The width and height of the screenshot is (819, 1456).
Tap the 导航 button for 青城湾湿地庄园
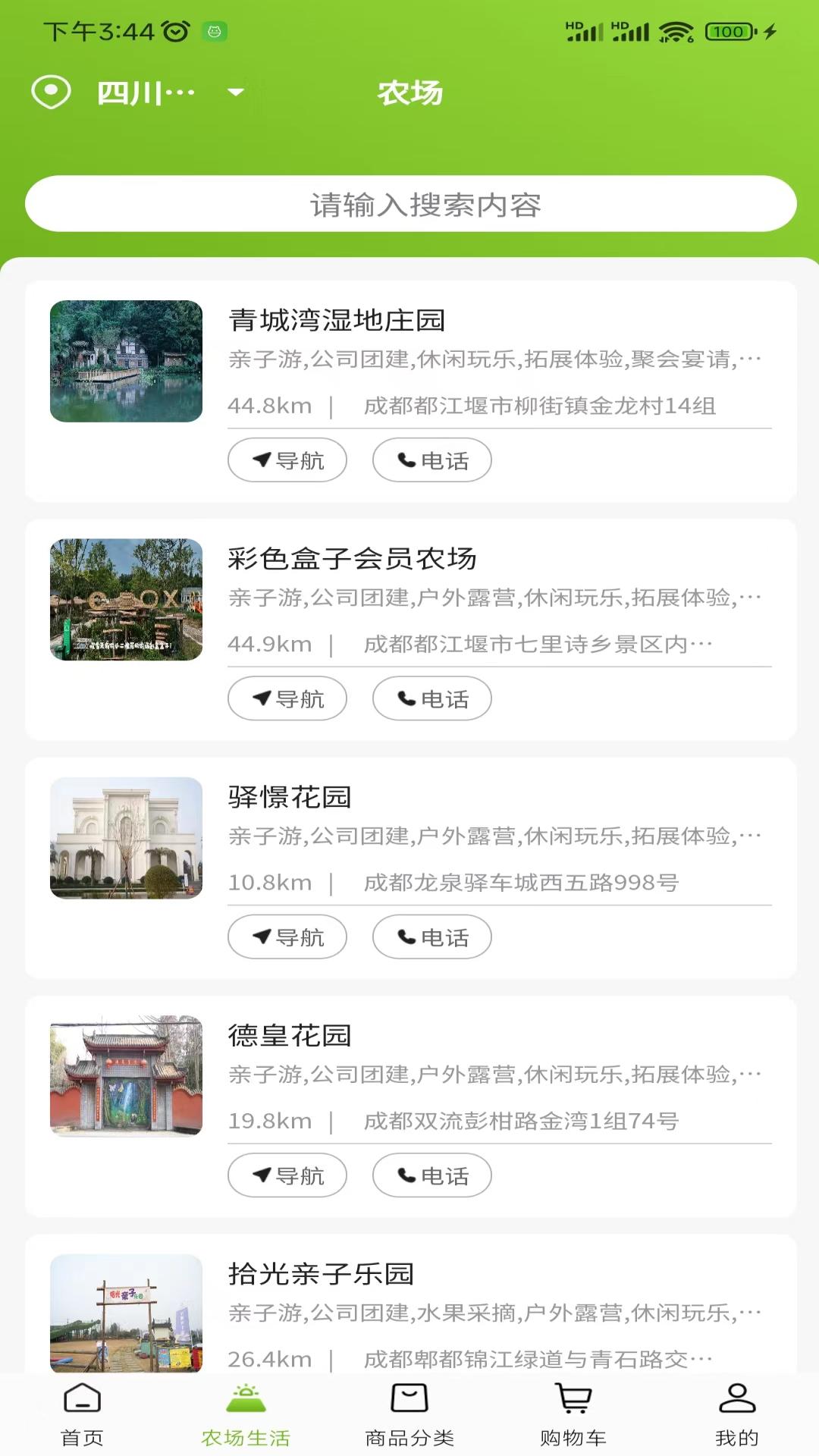pos(287,460)
